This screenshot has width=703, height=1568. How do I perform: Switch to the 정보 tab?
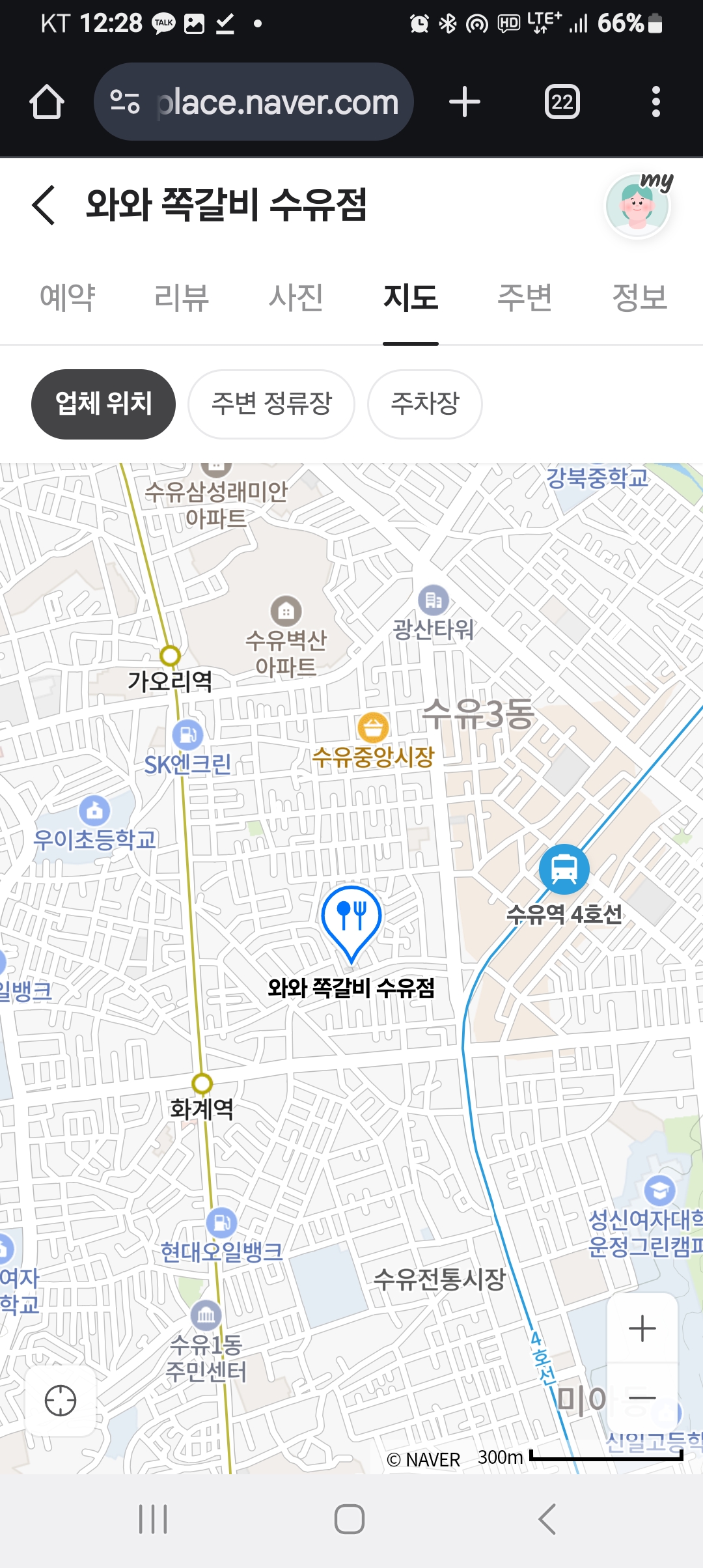pyautogui.click(x=640, y=298)
